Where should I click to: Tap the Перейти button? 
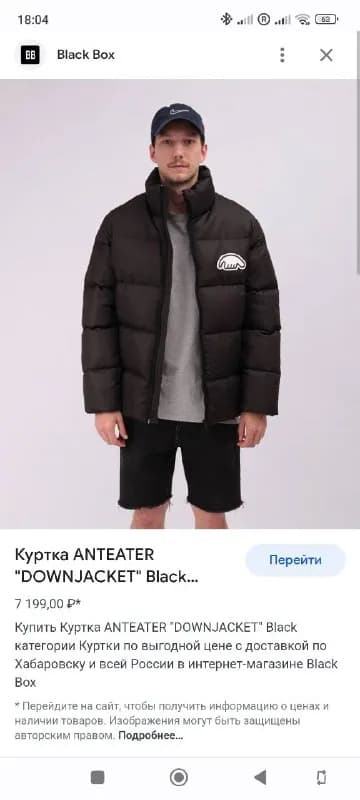pos(296,560)
